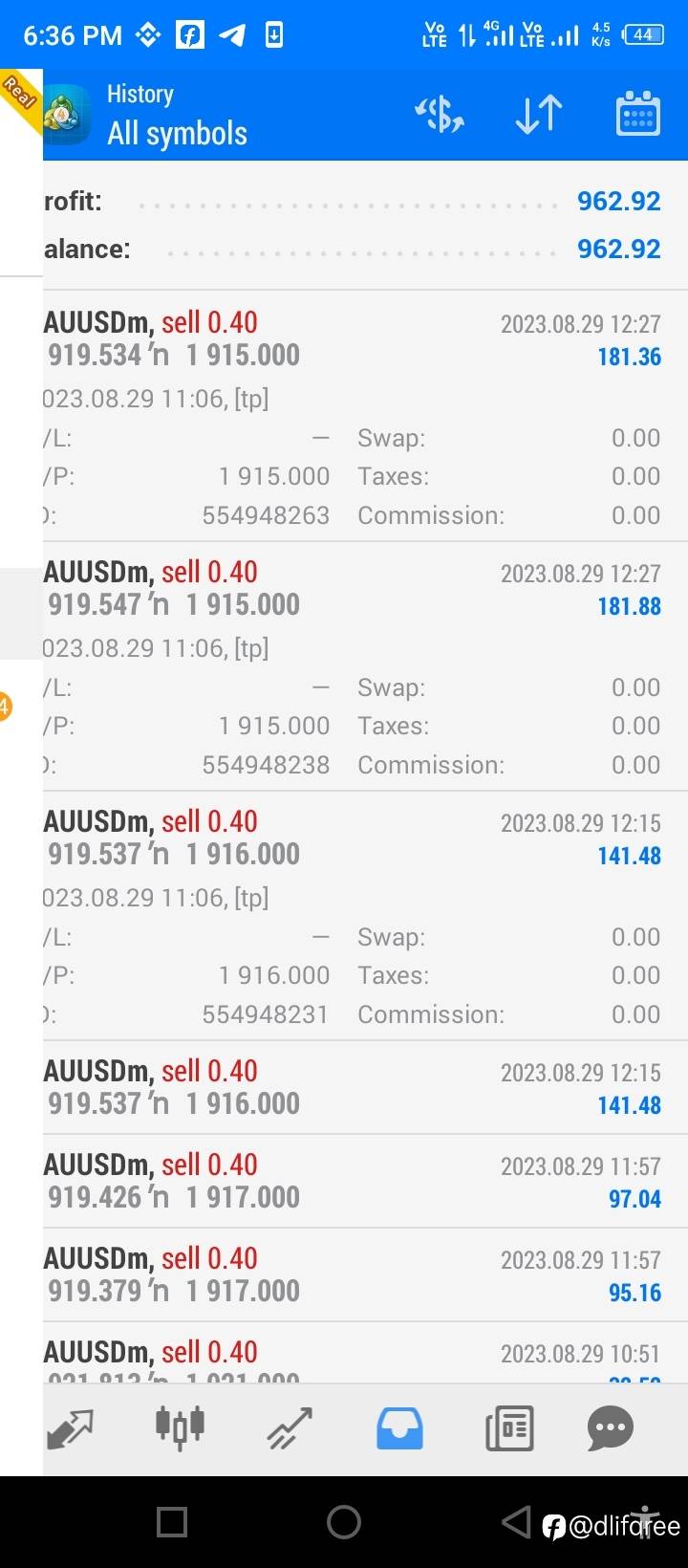Switch to the Quotes tab

(70, 1429)
